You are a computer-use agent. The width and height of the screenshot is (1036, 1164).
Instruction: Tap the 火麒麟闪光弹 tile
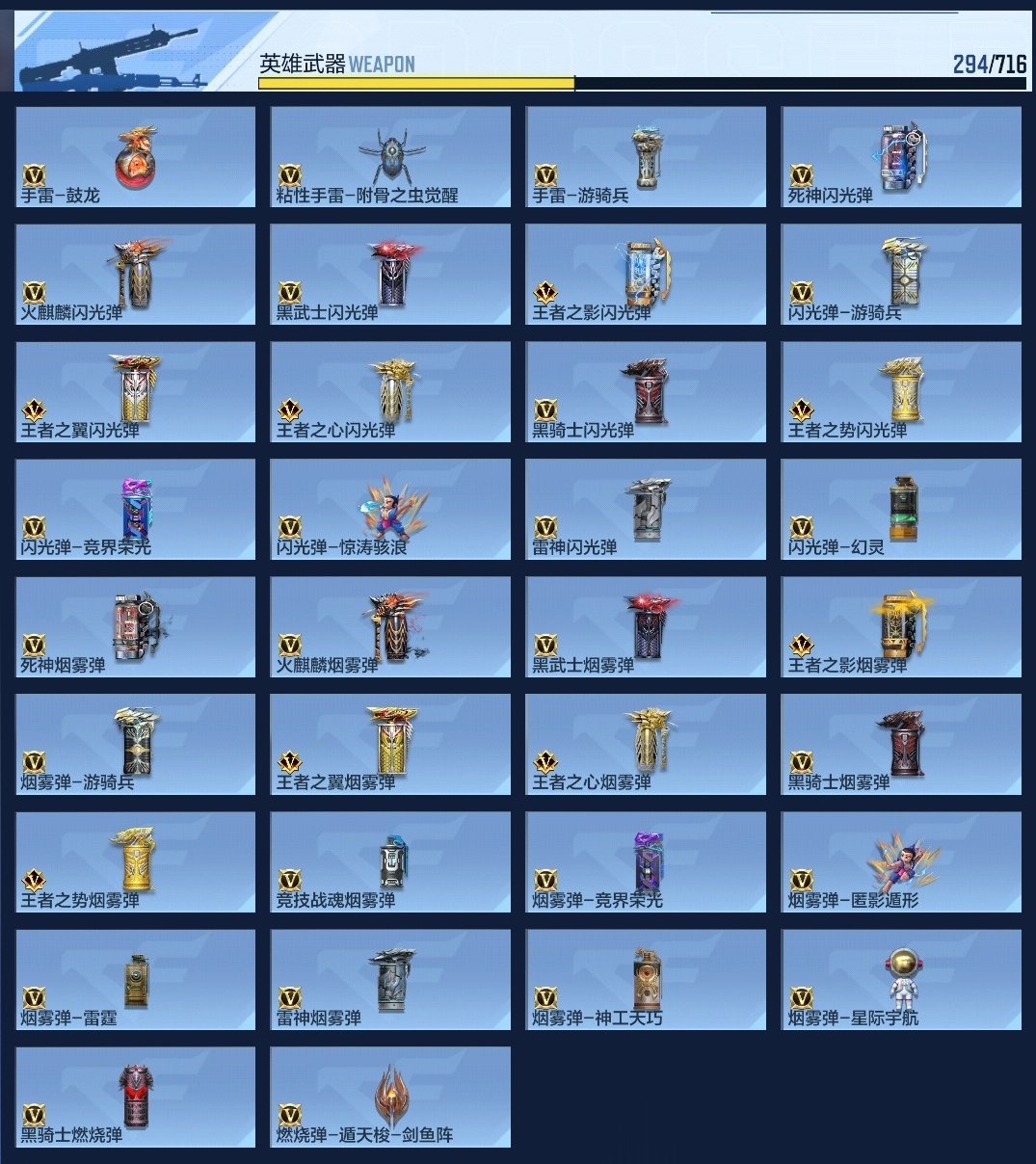click(136, 275)
